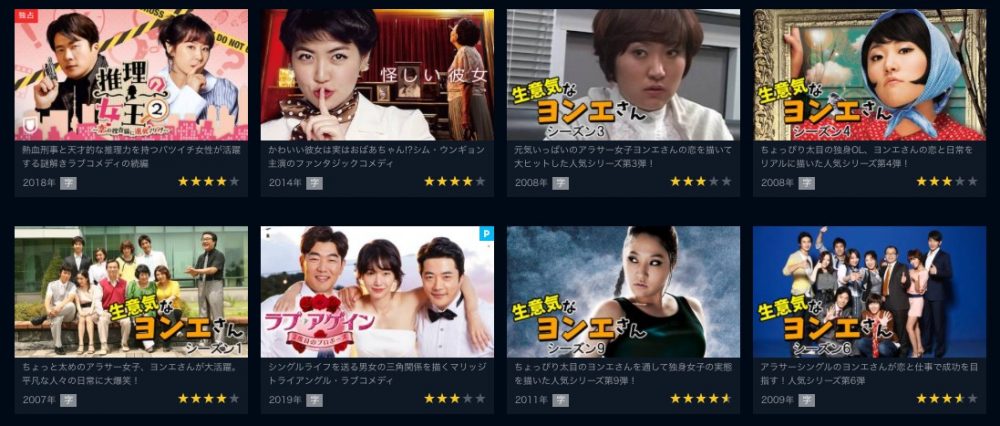
Task: Tap 生意気なヨンエさん シーズン6 tile
Action: (x=869, y=292)
